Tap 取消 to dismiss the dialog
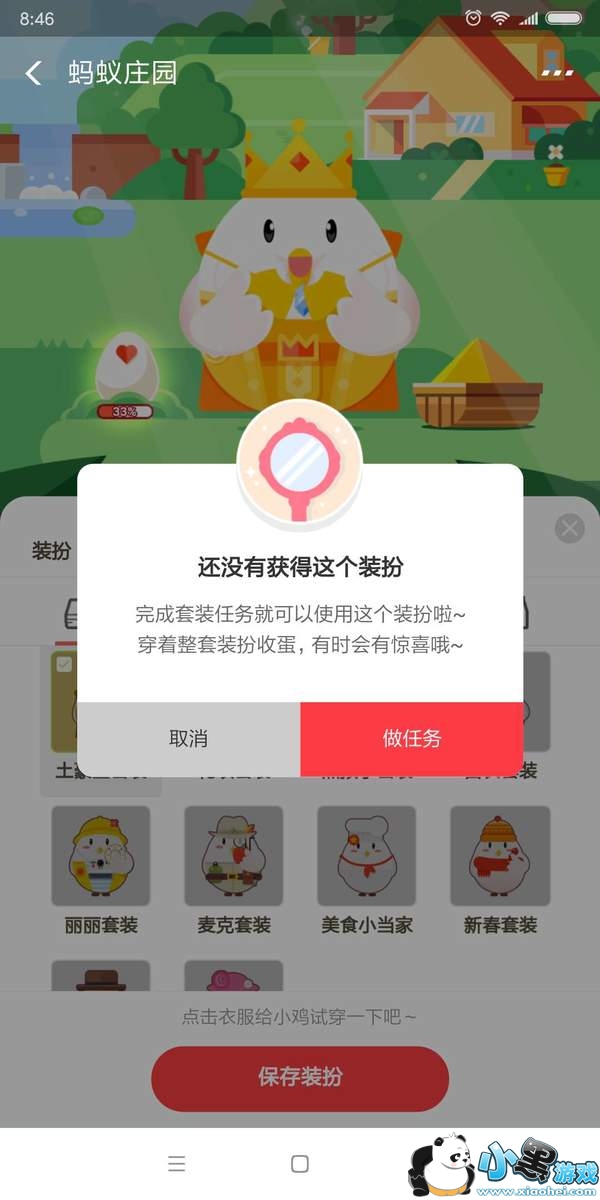The image size is (600, 1200). (188, 739)
